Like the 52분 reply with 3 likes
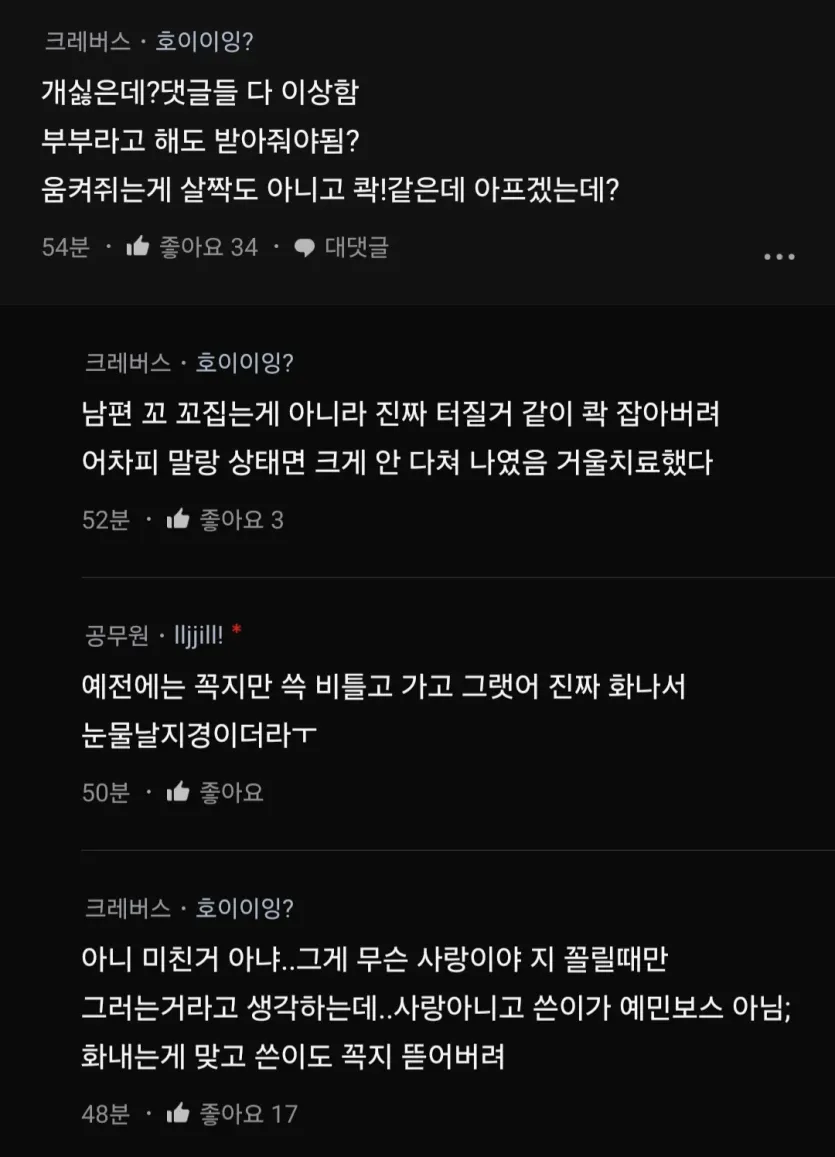The width and height of the screenshot is (835, 1157). tap(179, 519)
